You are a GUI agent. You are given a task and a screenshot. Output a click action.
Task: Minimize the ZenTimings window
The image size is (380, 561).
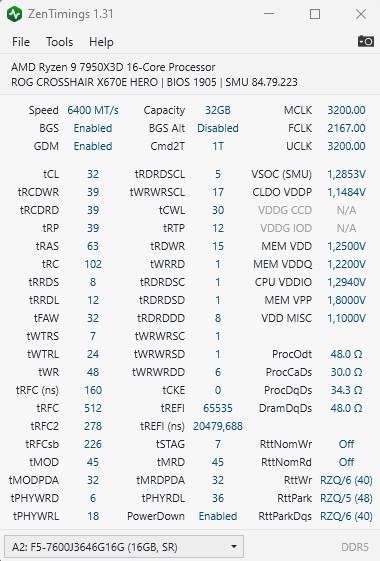[269, 14]
